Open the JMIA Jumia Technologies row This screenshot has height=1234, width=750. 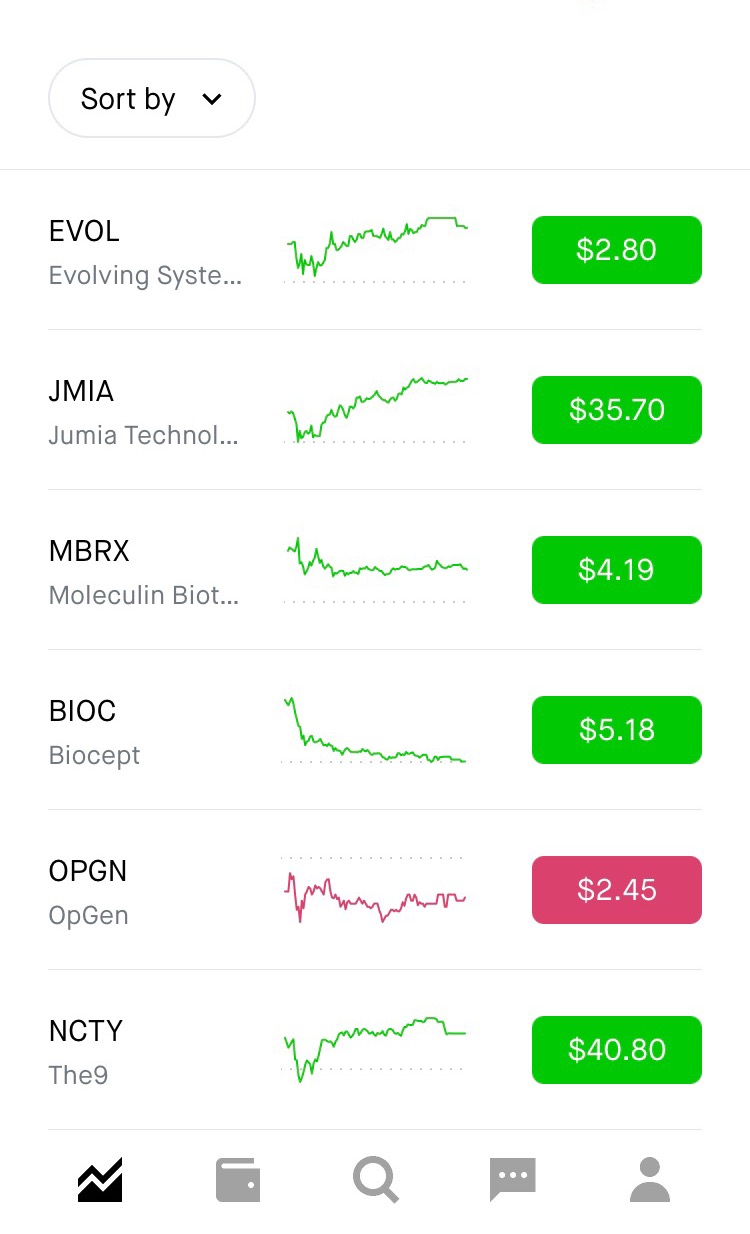pos(375,410)
